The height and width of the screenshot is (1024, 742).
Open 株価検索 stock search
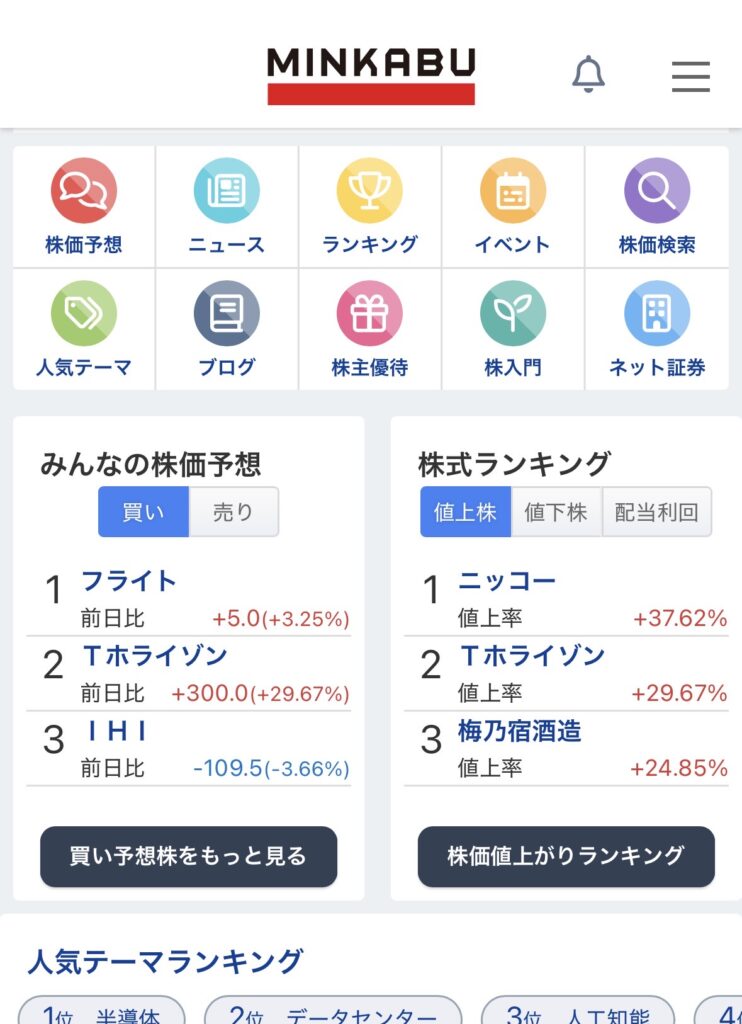pyautogui.click(x=657, y=206)
